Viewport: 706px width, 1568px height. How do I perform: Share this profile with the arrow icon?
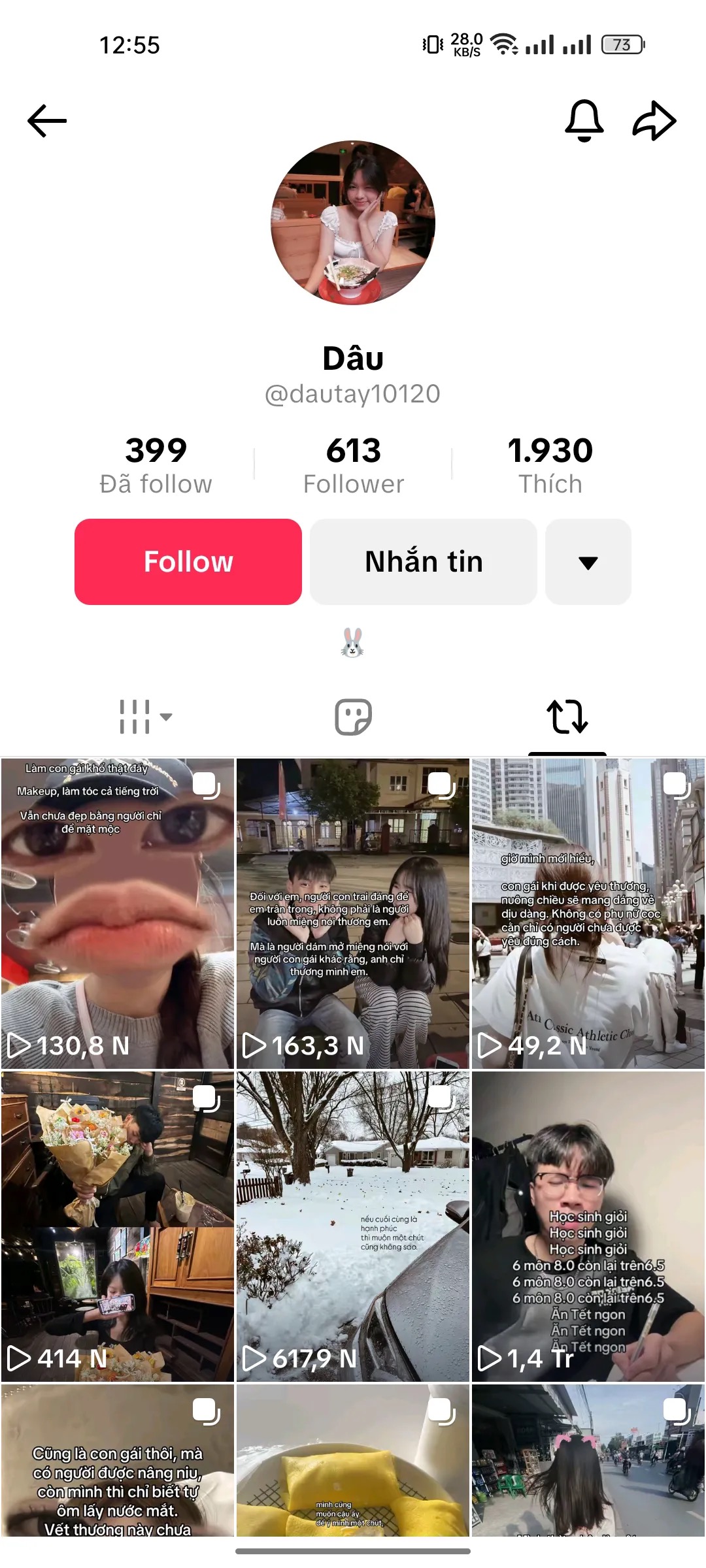(x=654, y=121)
